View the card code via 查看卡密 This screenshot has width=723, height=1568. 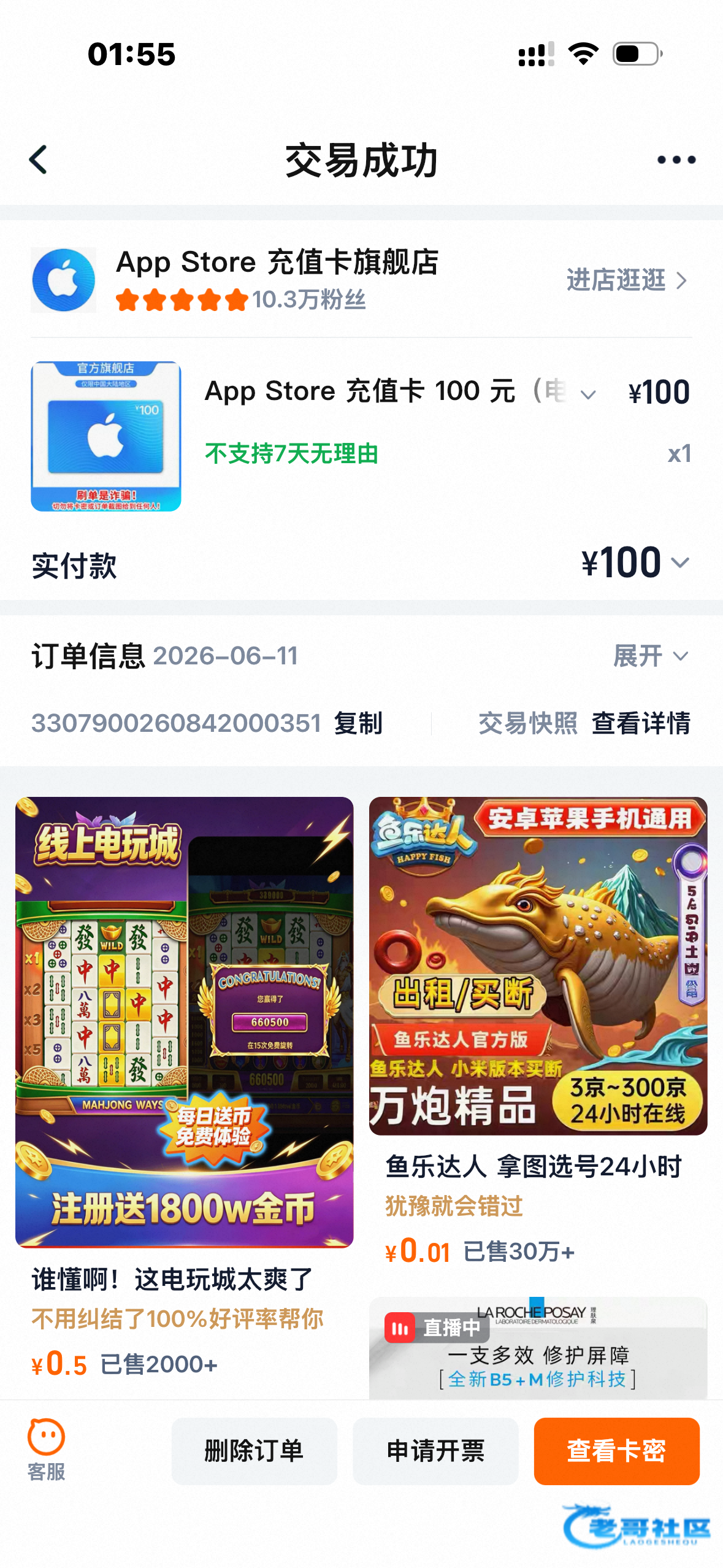616,1451
